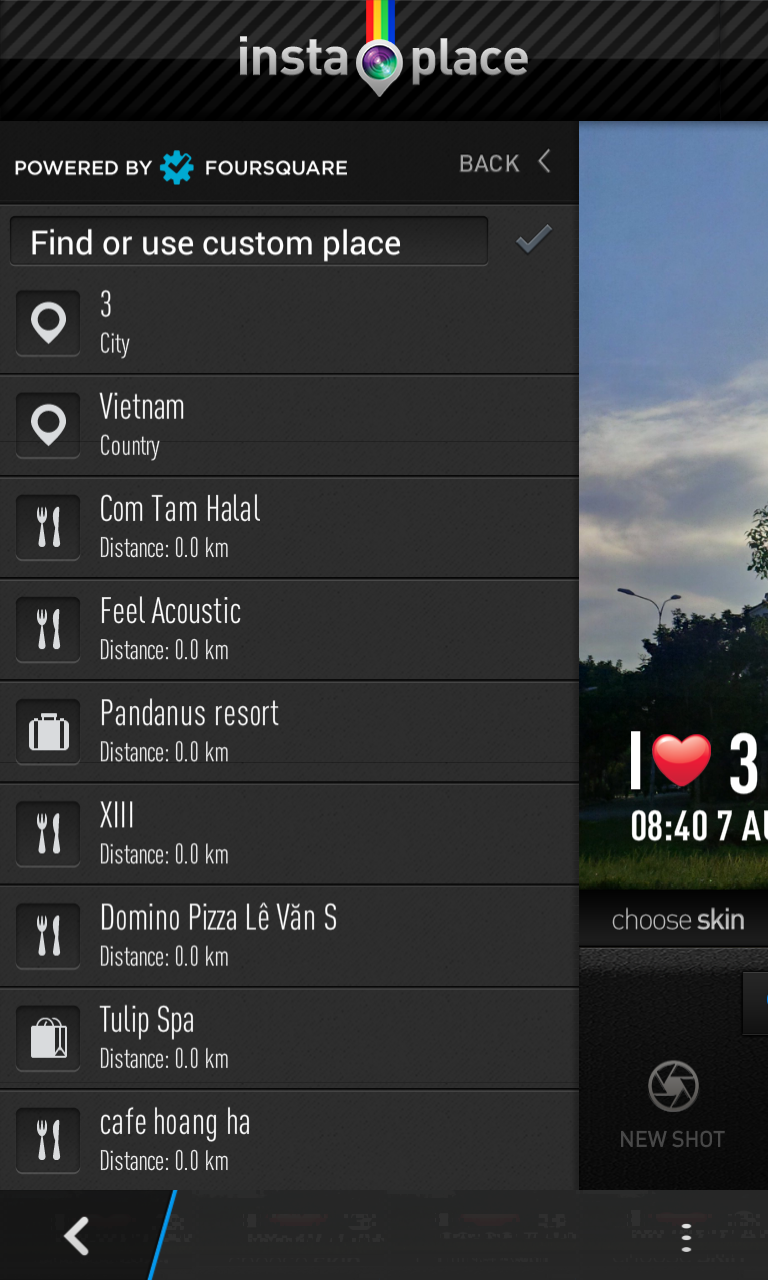Select Domino Pizza Lê Văn S
Screen dimensions: 768x1280
point(289,937)
